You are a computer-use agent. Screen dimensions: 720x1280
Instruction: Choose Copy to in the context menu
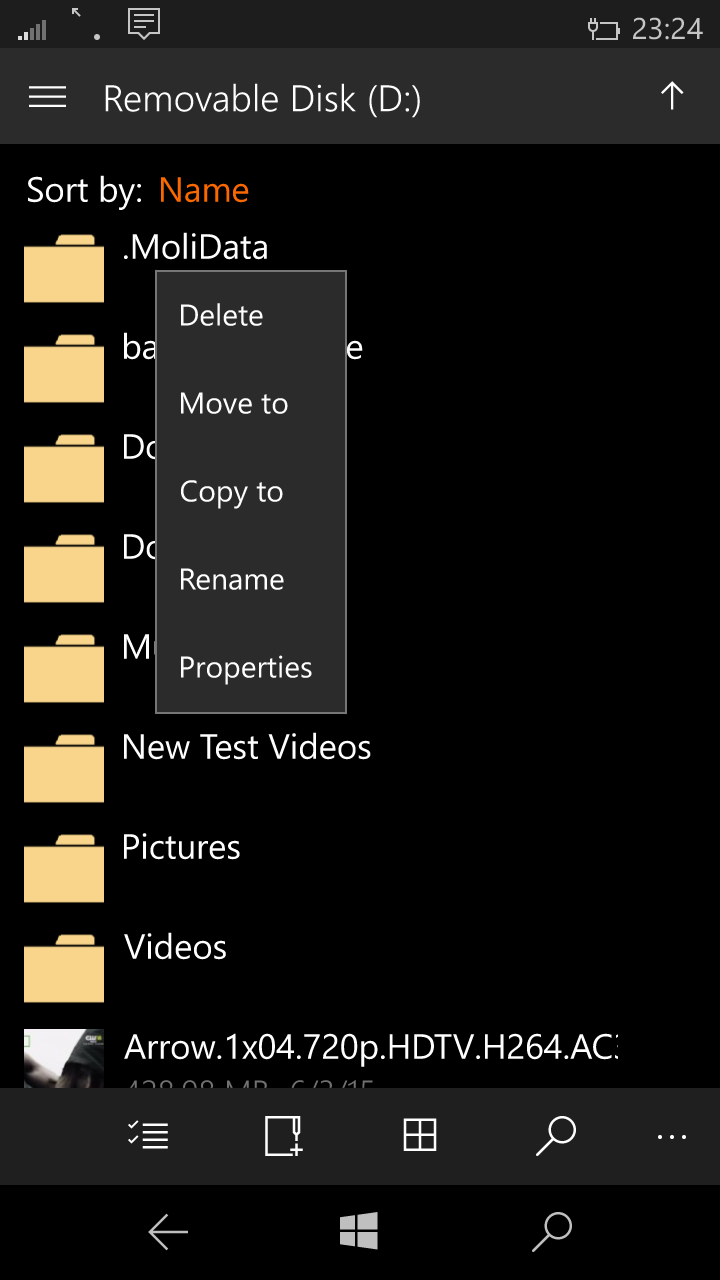(x=231, y=492)
